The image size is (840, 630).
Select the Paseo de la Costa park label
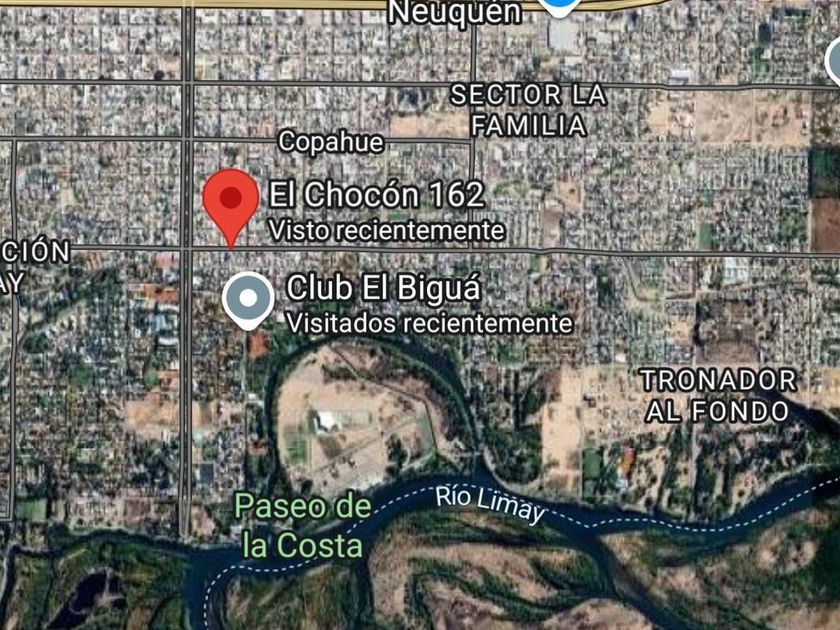point(303,526)
